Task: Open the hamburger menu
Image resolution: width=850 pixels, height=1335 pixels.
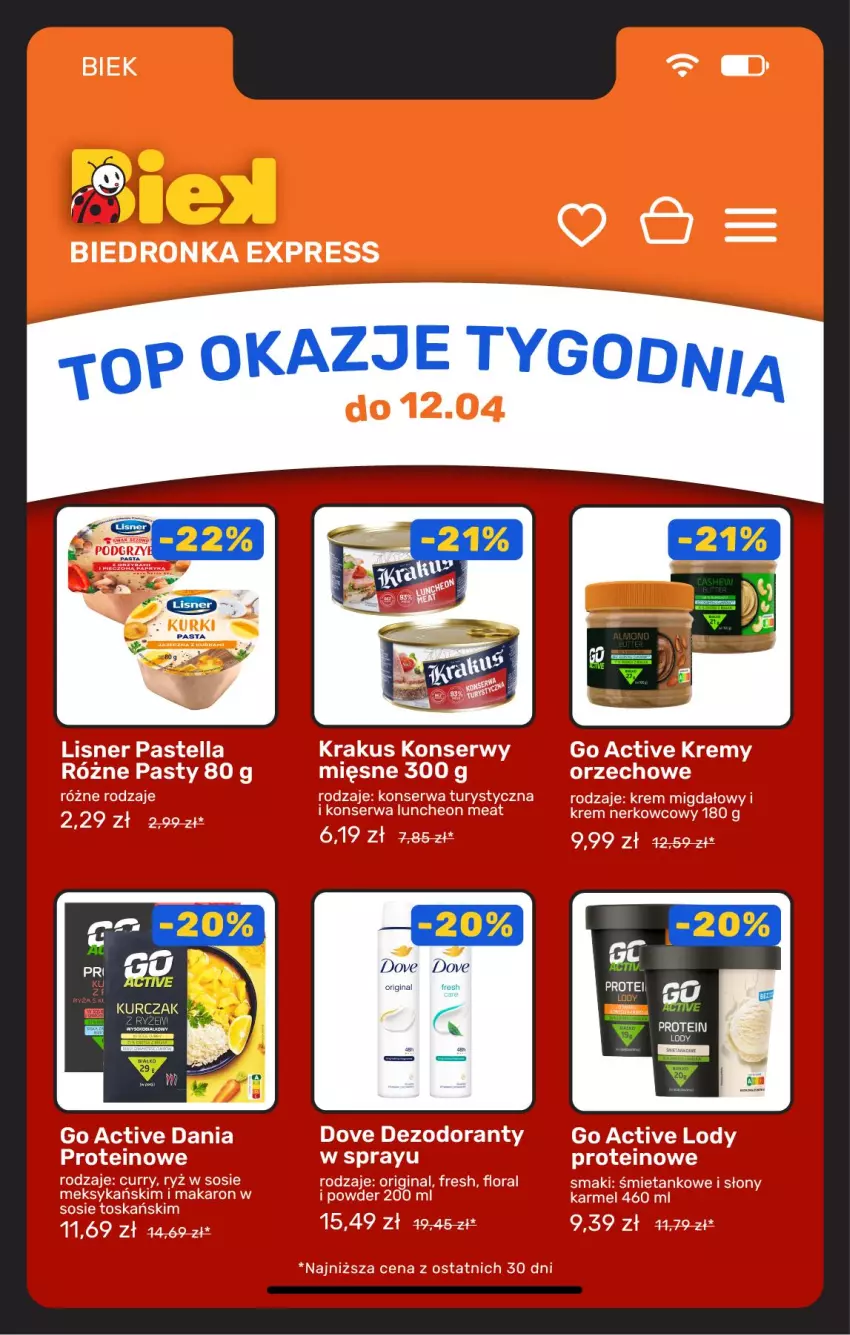Action: coord(751,224)
